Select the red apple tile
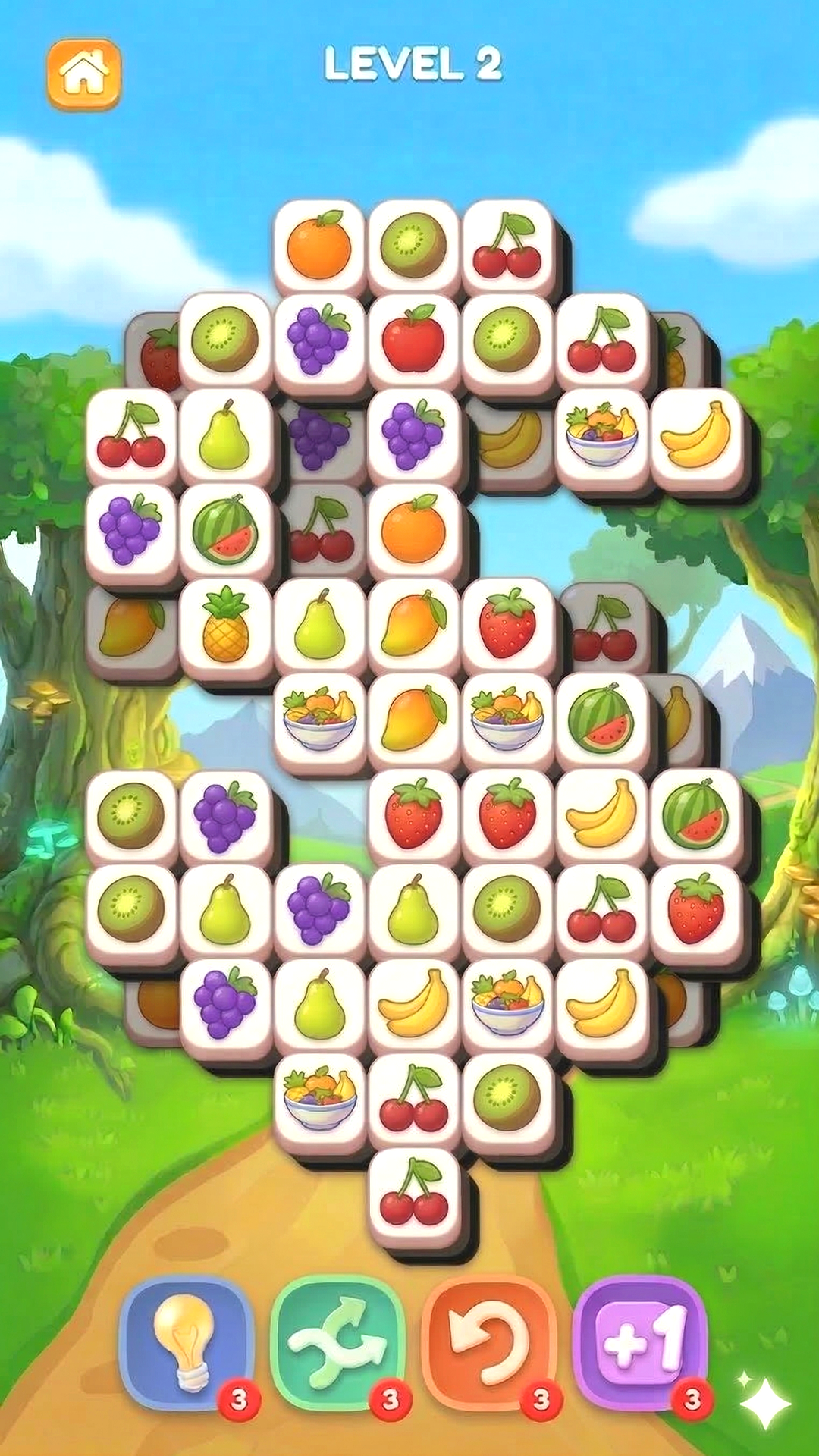 click(x=413, y=340)
